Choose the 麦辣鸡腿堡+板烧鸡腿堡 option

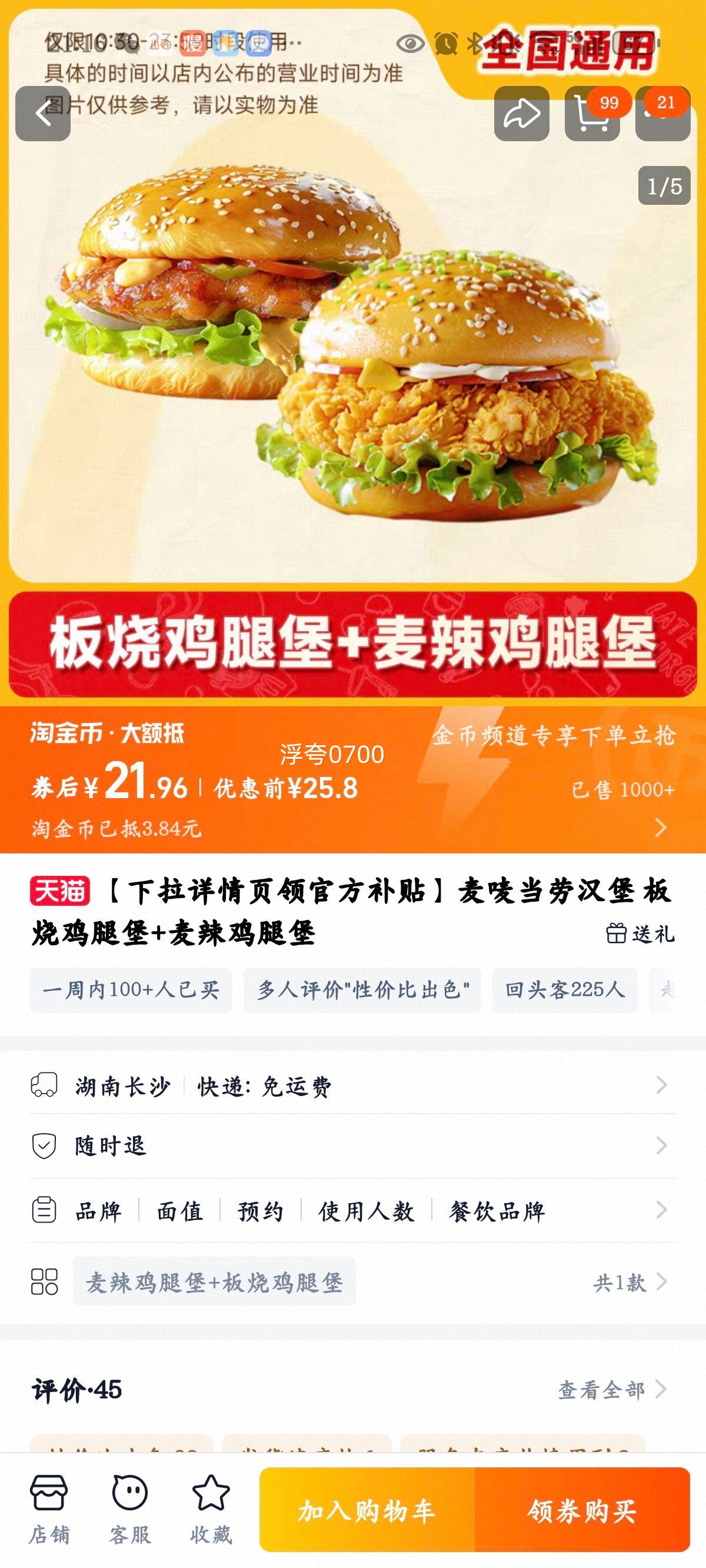(x=214, y=1283)
